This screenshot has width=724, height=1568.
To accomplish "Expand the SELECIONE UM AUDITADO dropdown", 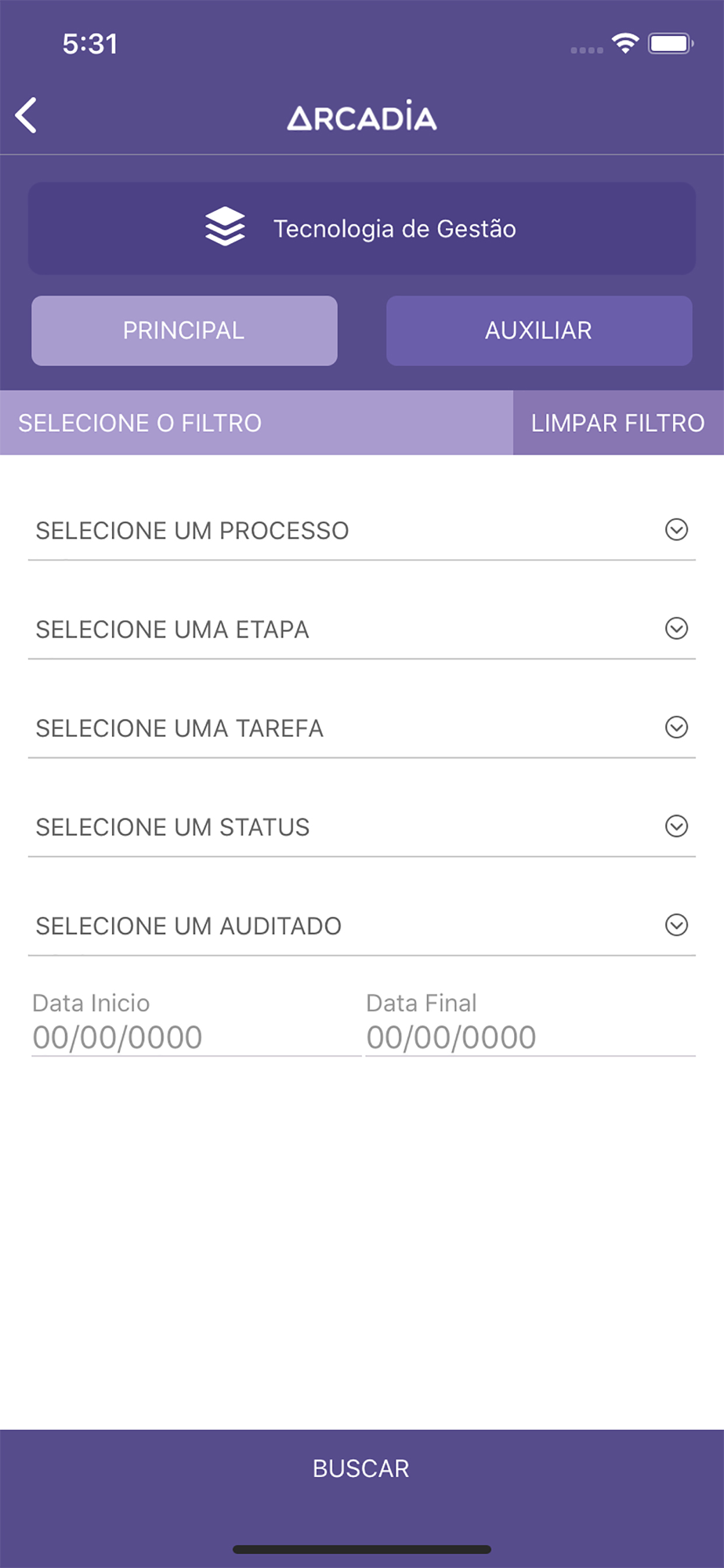I will tap(362, 925).
